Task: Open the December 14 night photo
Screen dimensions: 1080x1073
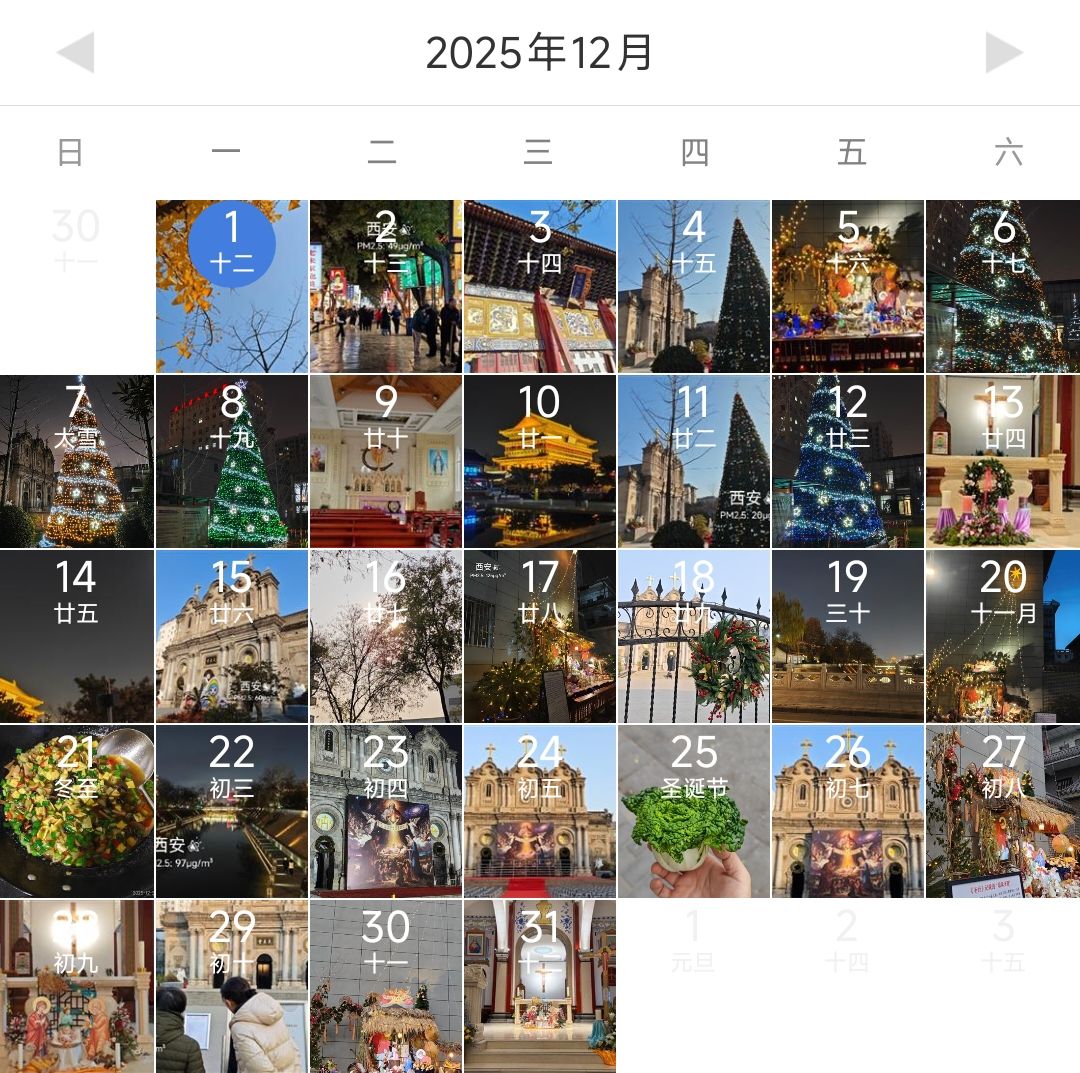Action: tap(77, 636)
